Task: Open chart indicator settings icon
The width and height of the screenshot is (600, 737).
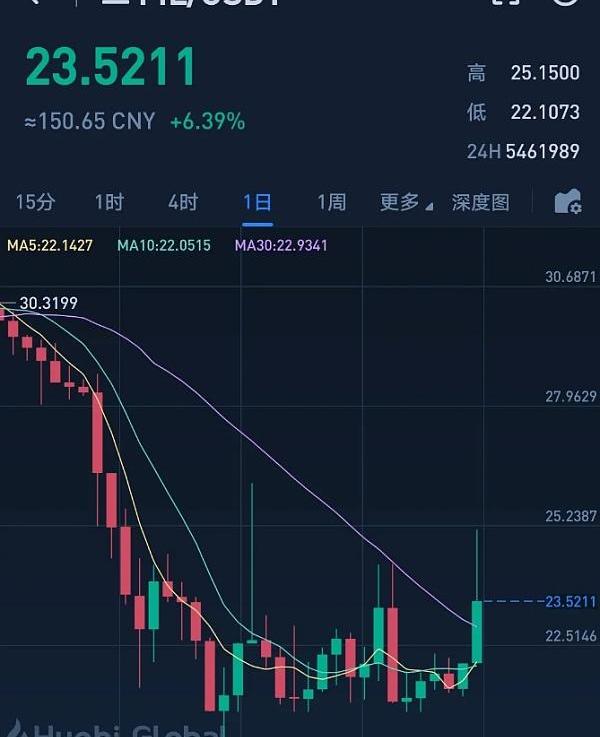Action: (x=568, y=202)
